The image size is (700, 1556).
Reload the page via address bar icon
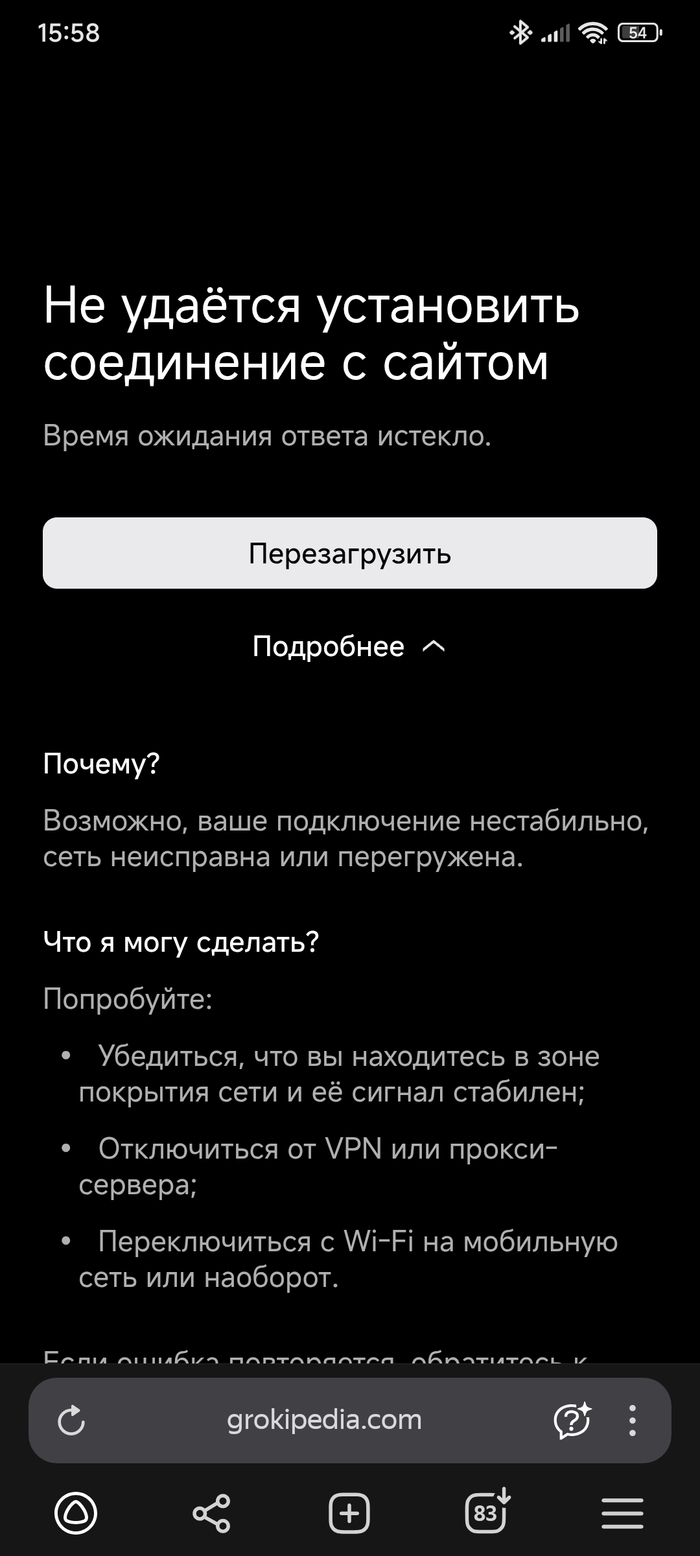(x=71, y=1420)
